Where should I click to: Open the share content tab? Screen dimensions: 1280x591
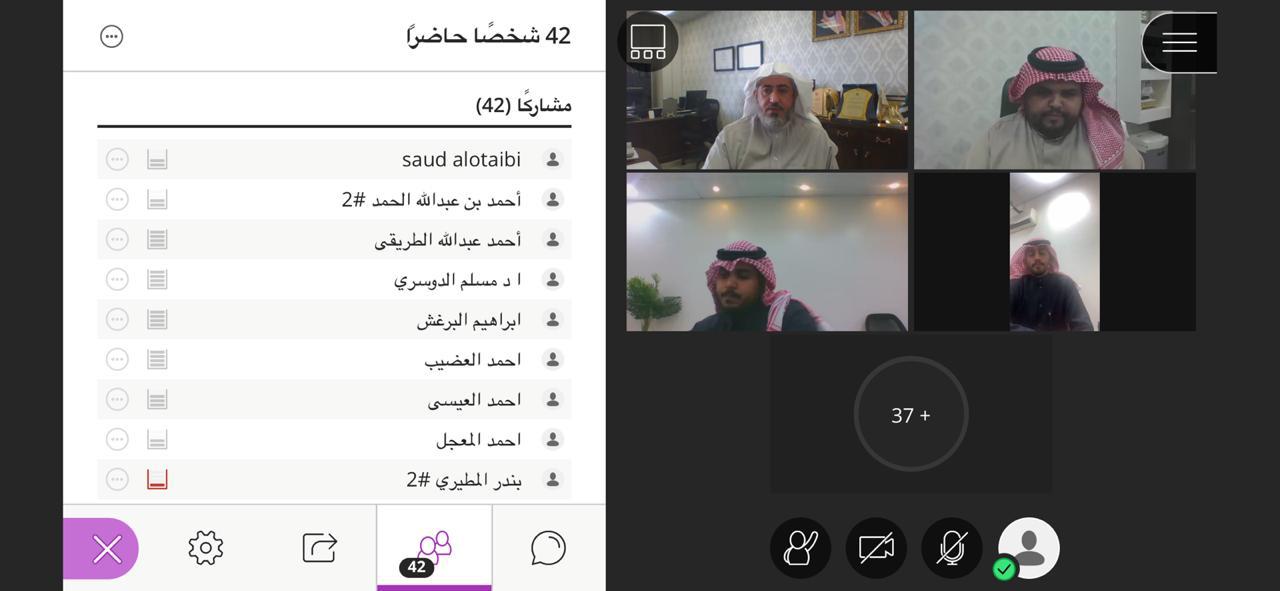320,548
